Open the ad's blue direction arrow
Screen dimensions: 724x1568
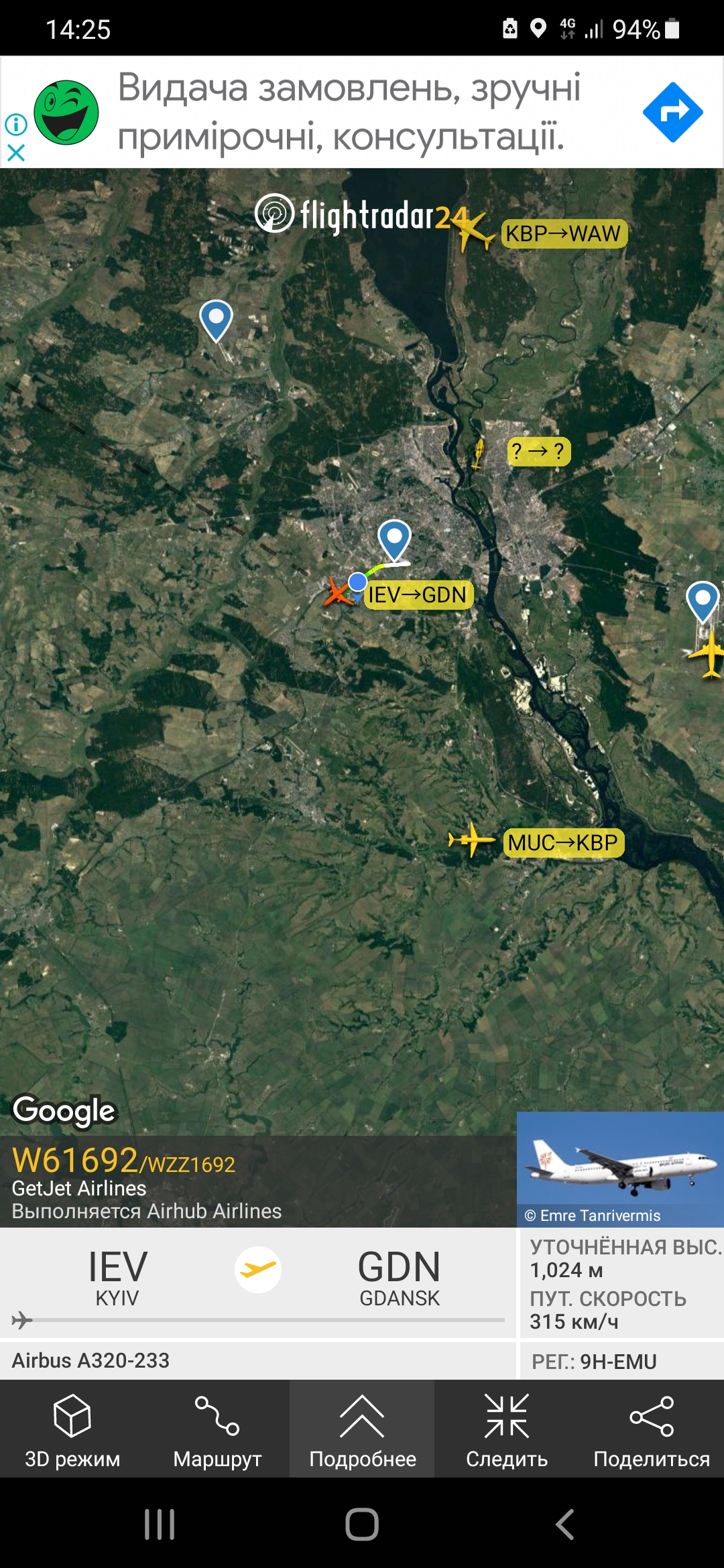click(x=672, y=112)
